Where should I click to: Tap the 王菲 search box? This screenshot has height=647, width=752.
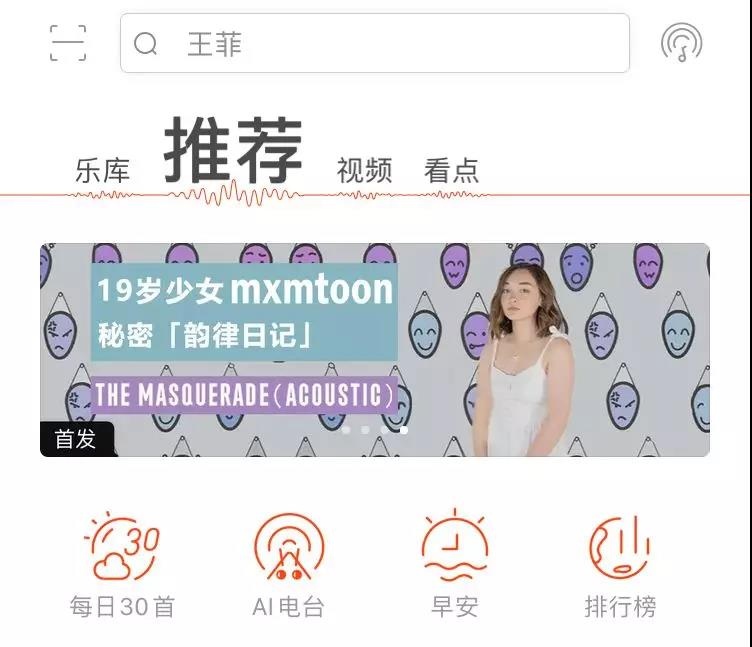point(375,43)
